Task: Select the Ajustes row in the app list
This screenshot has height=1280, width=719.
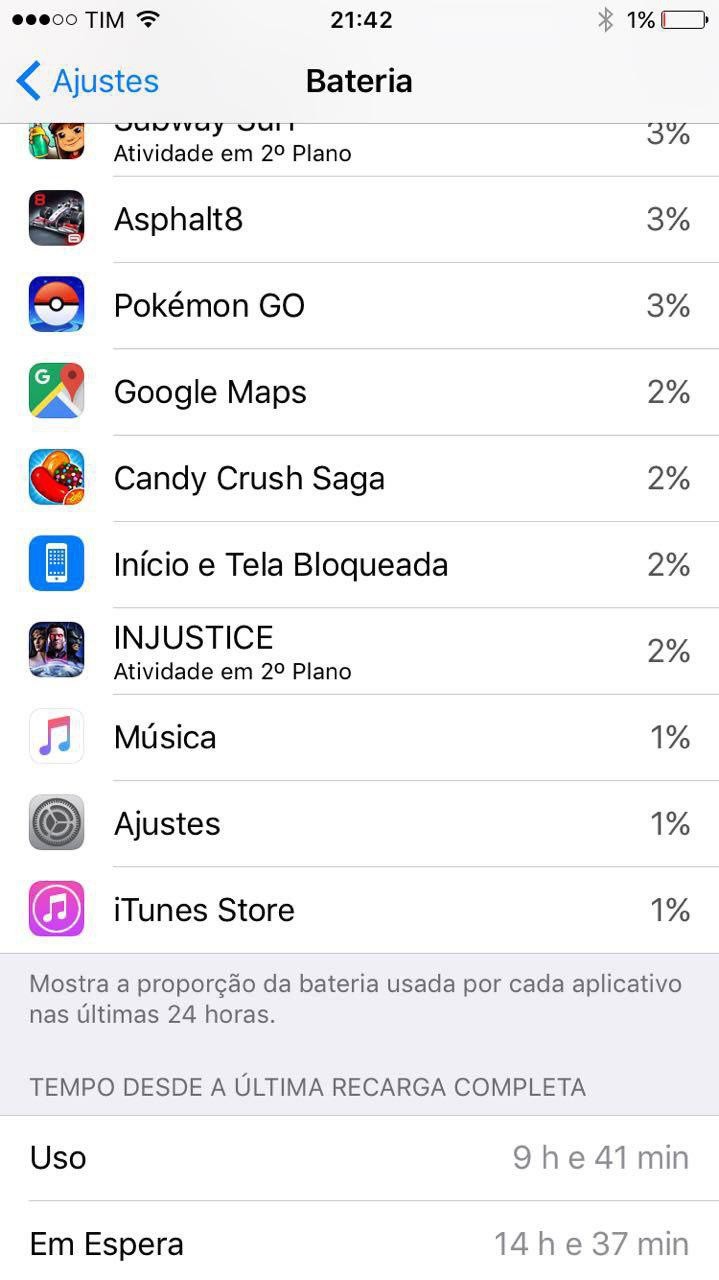Action: (x=359, y=824)
